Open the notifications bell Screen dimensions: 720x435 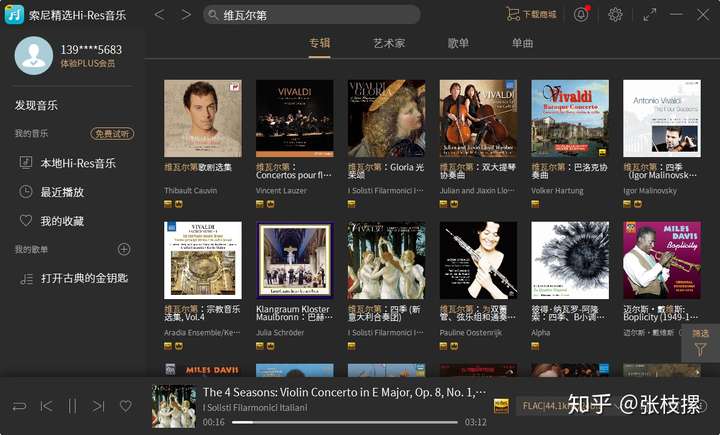coord(581,15)
